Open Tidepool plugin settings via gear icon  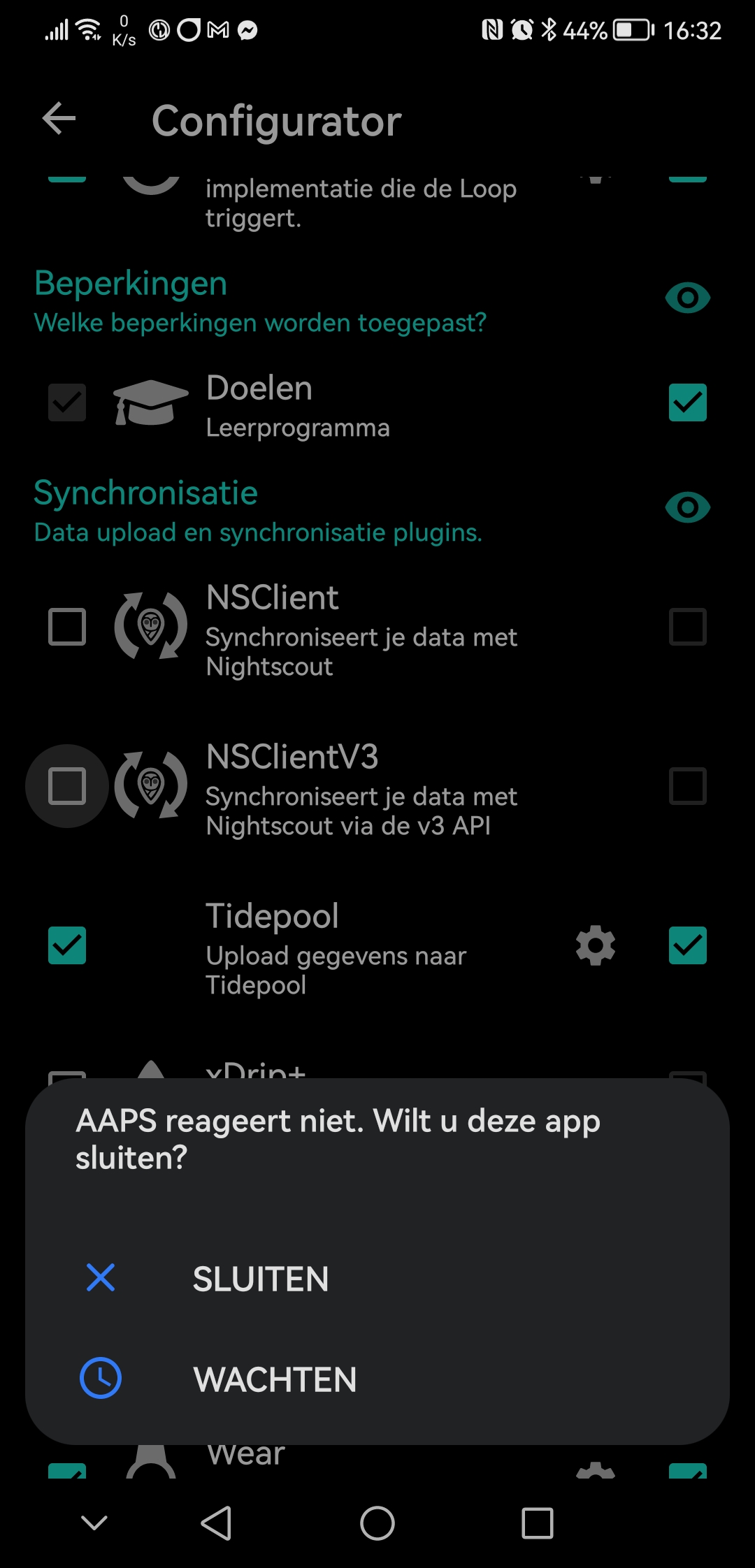pyautogui.click(x=594, y=945)
